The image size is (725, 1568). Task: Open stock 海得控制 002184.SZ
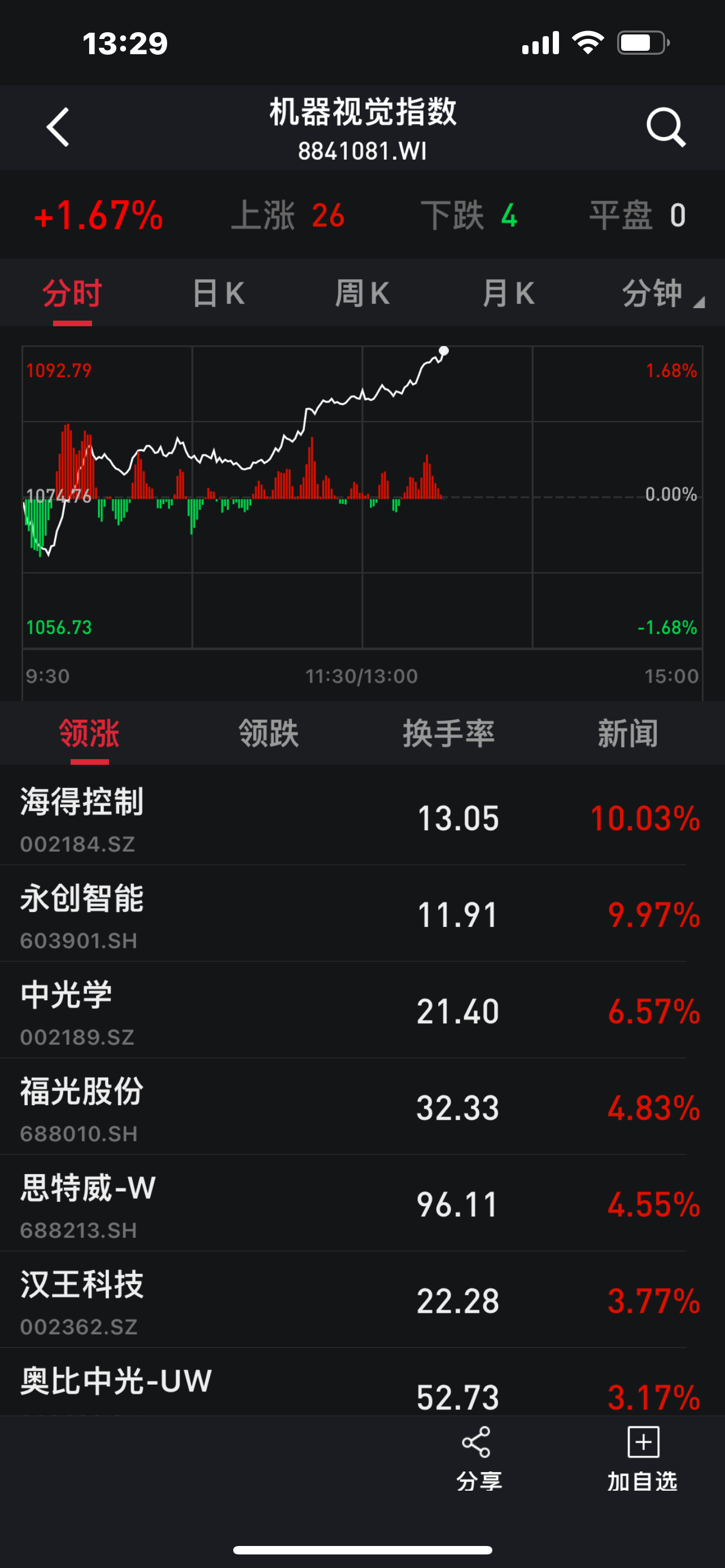(362, 816)
